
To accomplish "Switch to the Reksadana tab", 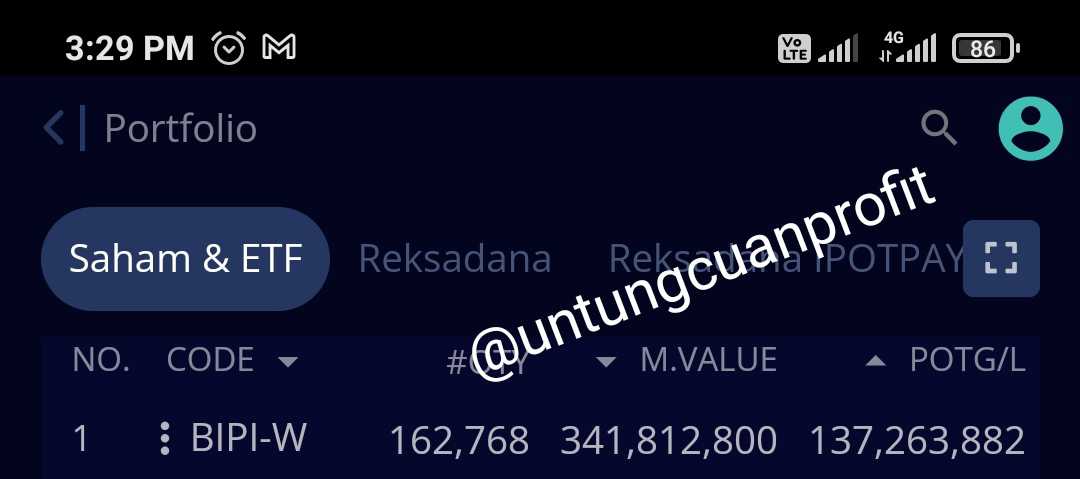I will tap(455, 259).
